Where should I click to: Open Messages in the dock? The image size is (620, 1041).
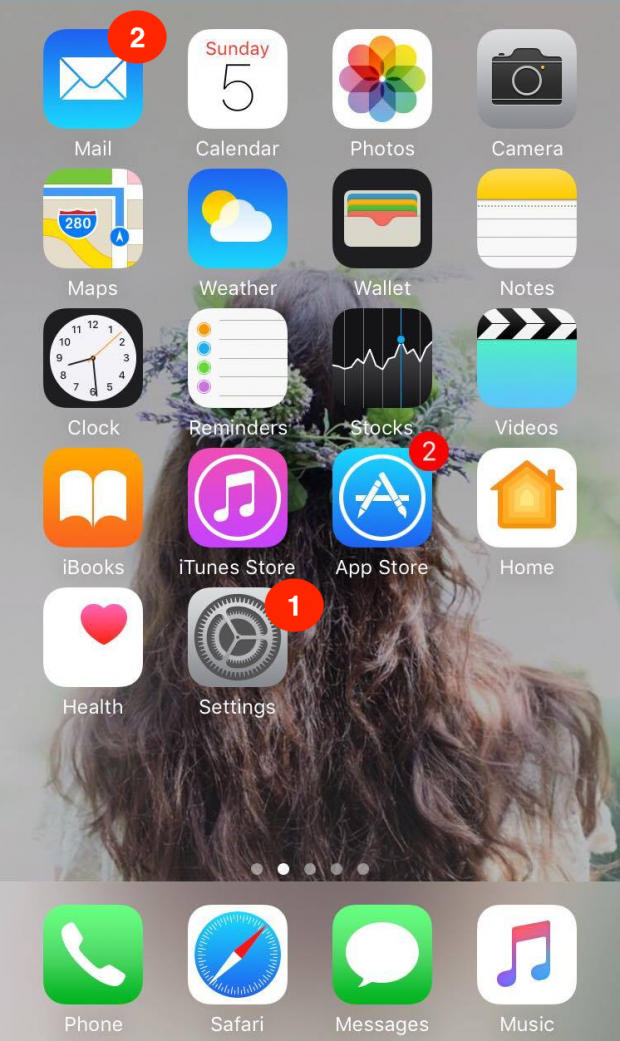382,955
